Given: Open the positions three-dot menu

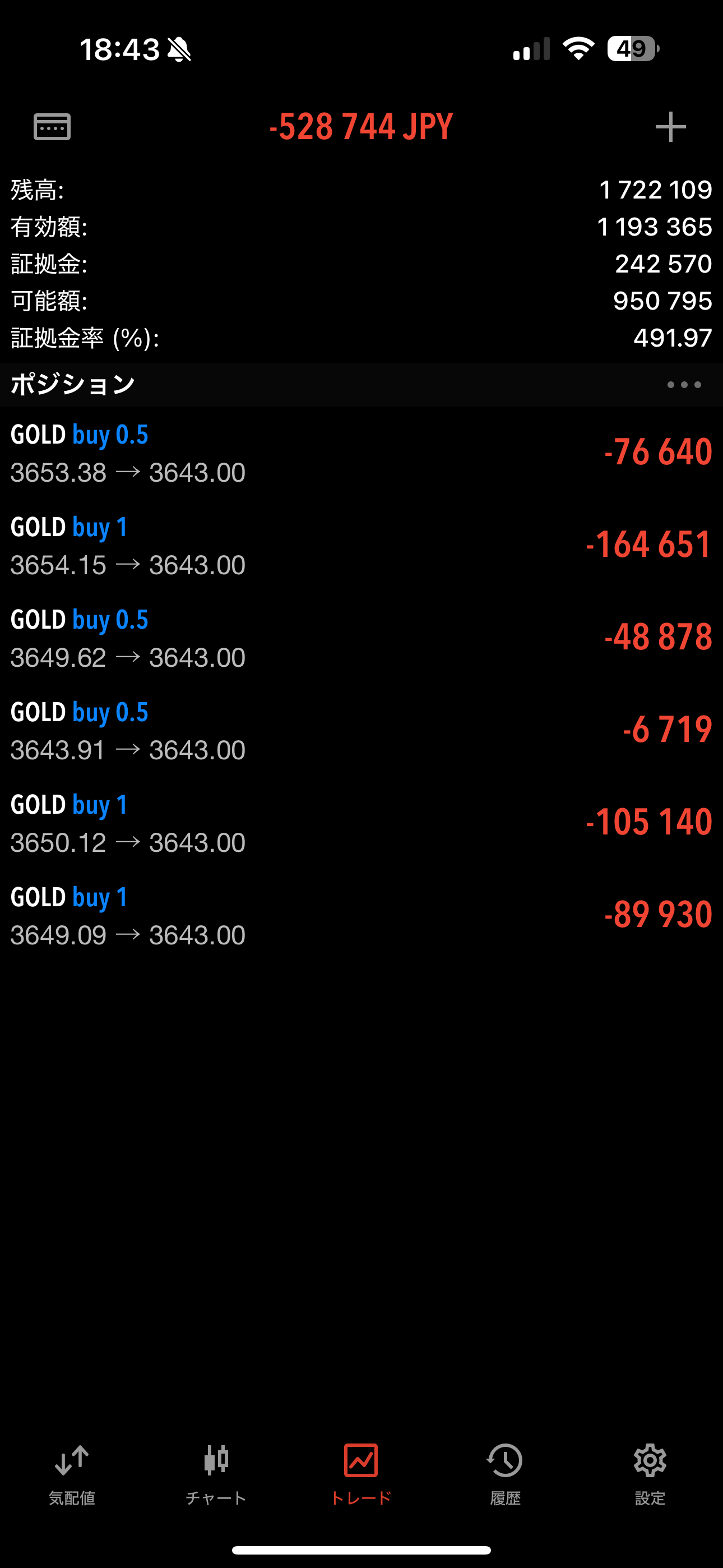Looking at the screenshot, I should point(684,385).
